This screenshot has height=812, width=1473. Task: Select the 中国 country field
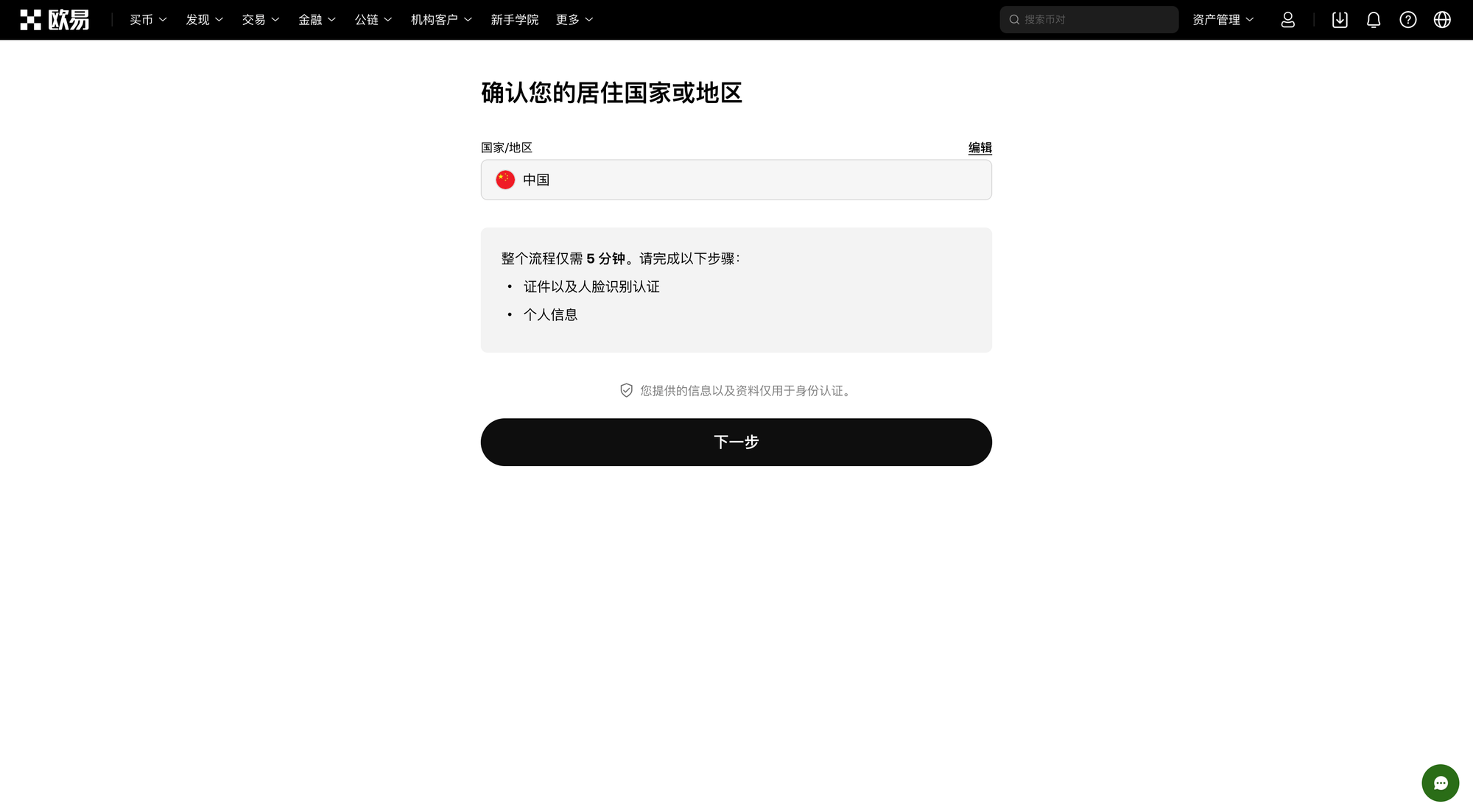(x=736, y=180)
